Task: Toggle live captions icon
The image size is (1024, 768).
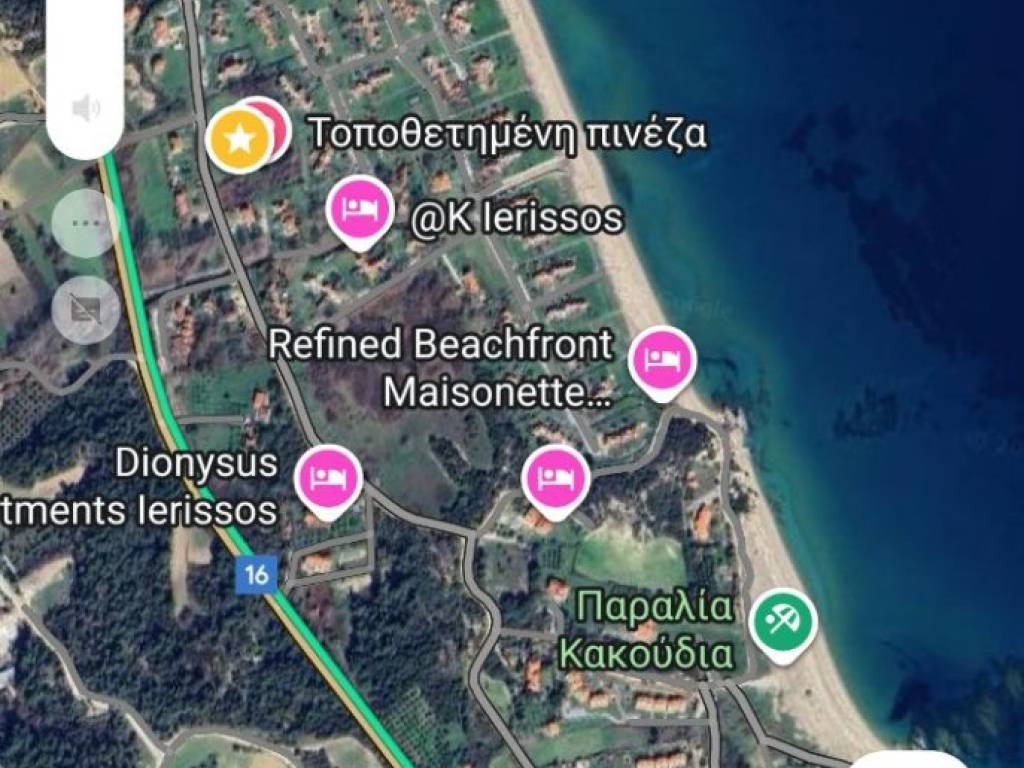Action: (86, 310)
